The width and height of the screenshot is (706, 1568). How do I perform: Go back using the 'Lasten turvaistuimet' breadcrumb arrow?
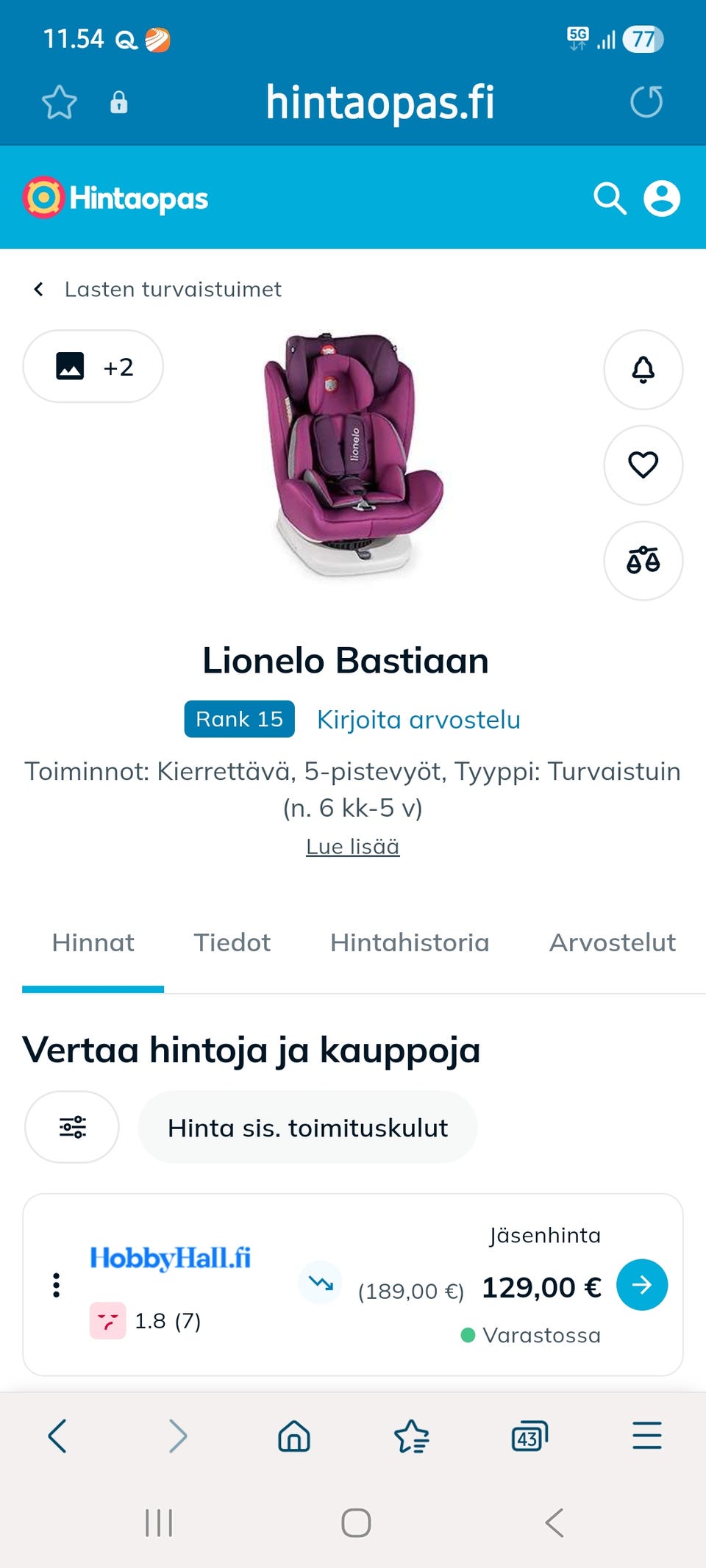[38, 288]
